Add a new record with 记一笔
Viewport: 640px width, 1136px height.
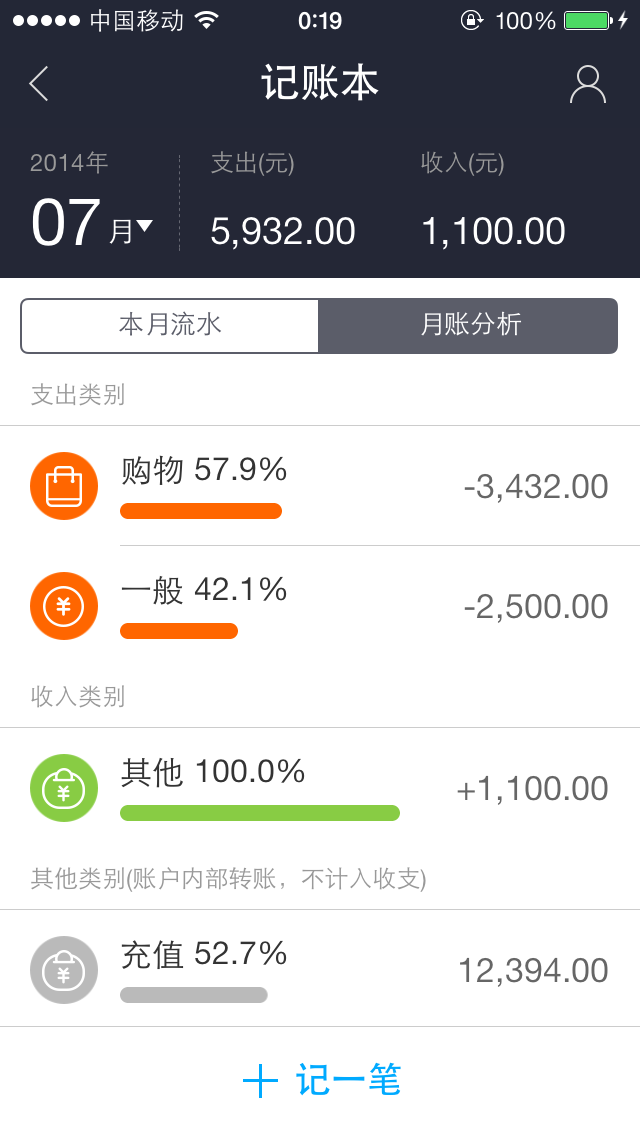[x=322, y=1080]
